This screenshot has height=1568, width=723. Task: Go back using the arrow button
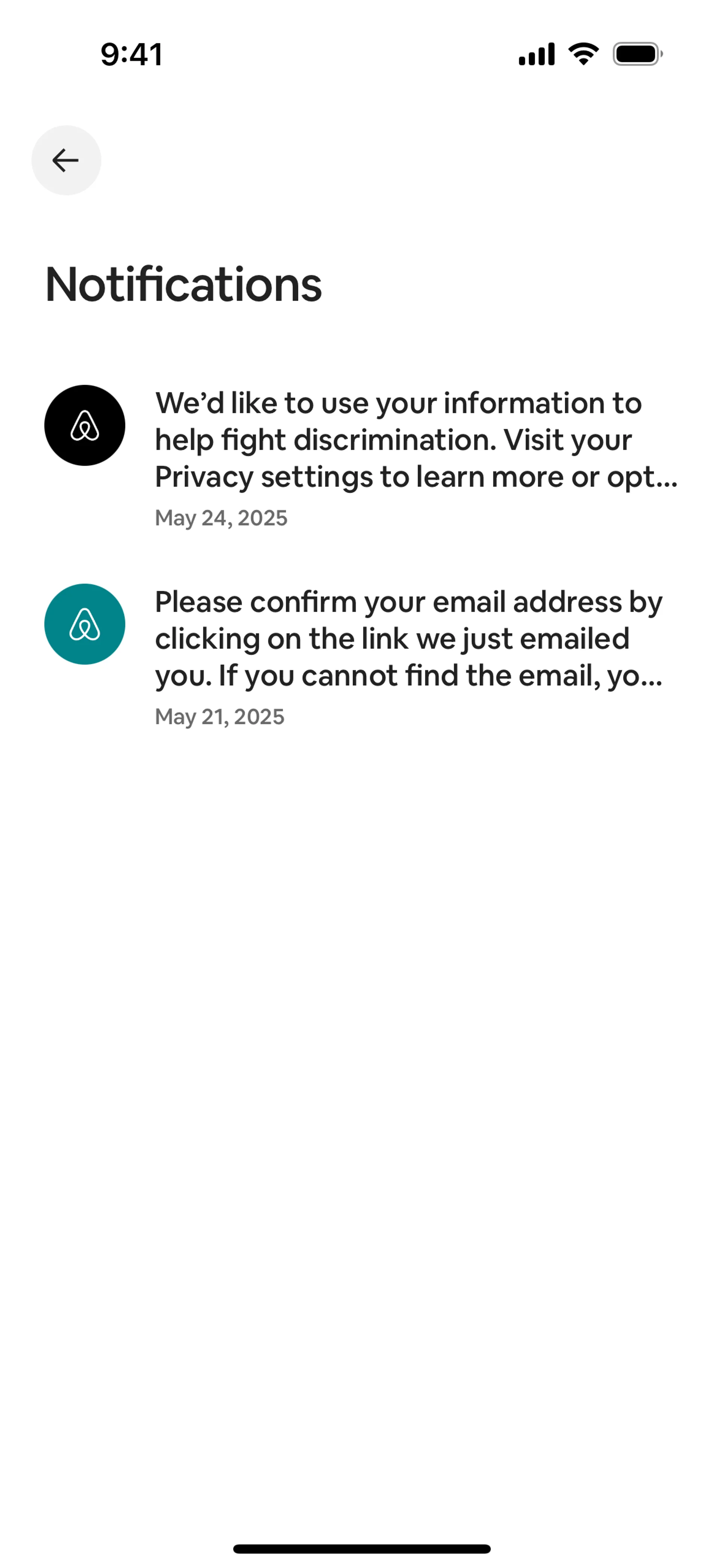66,160
